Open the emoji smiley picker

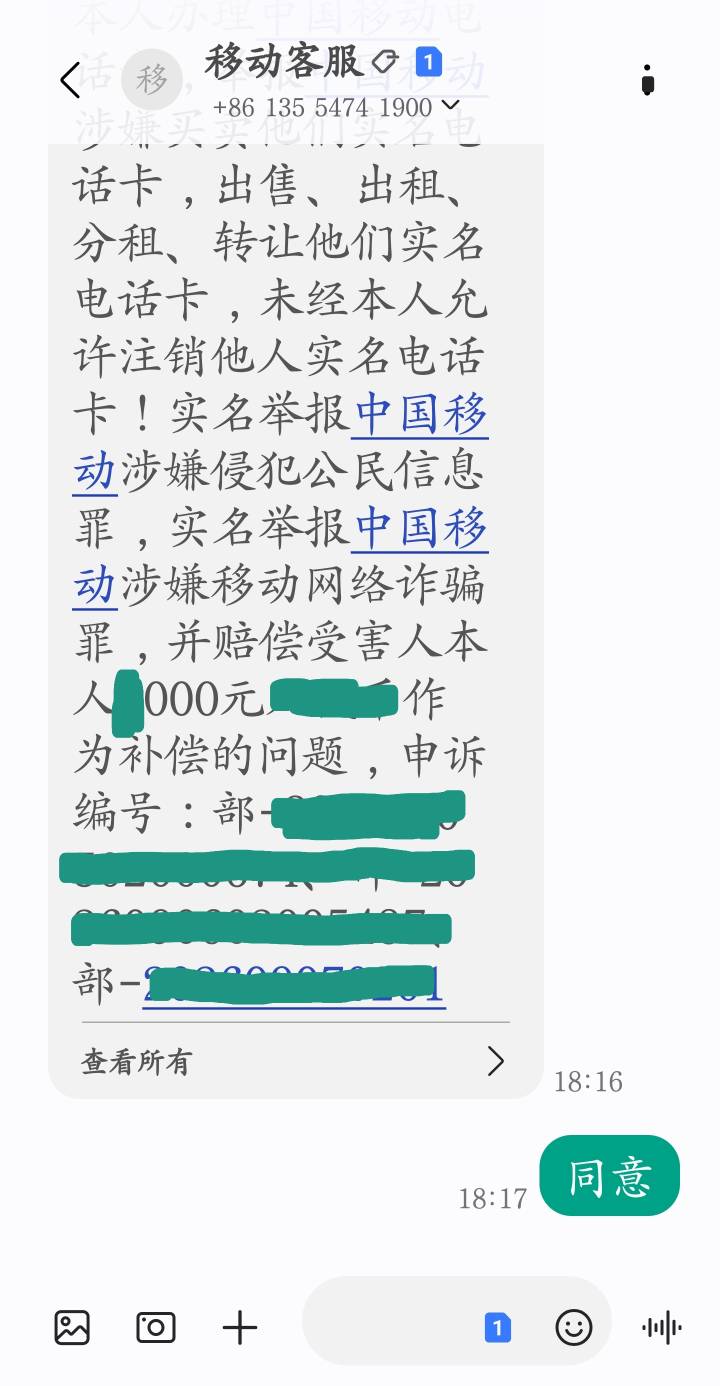(x=573, y=1328)
